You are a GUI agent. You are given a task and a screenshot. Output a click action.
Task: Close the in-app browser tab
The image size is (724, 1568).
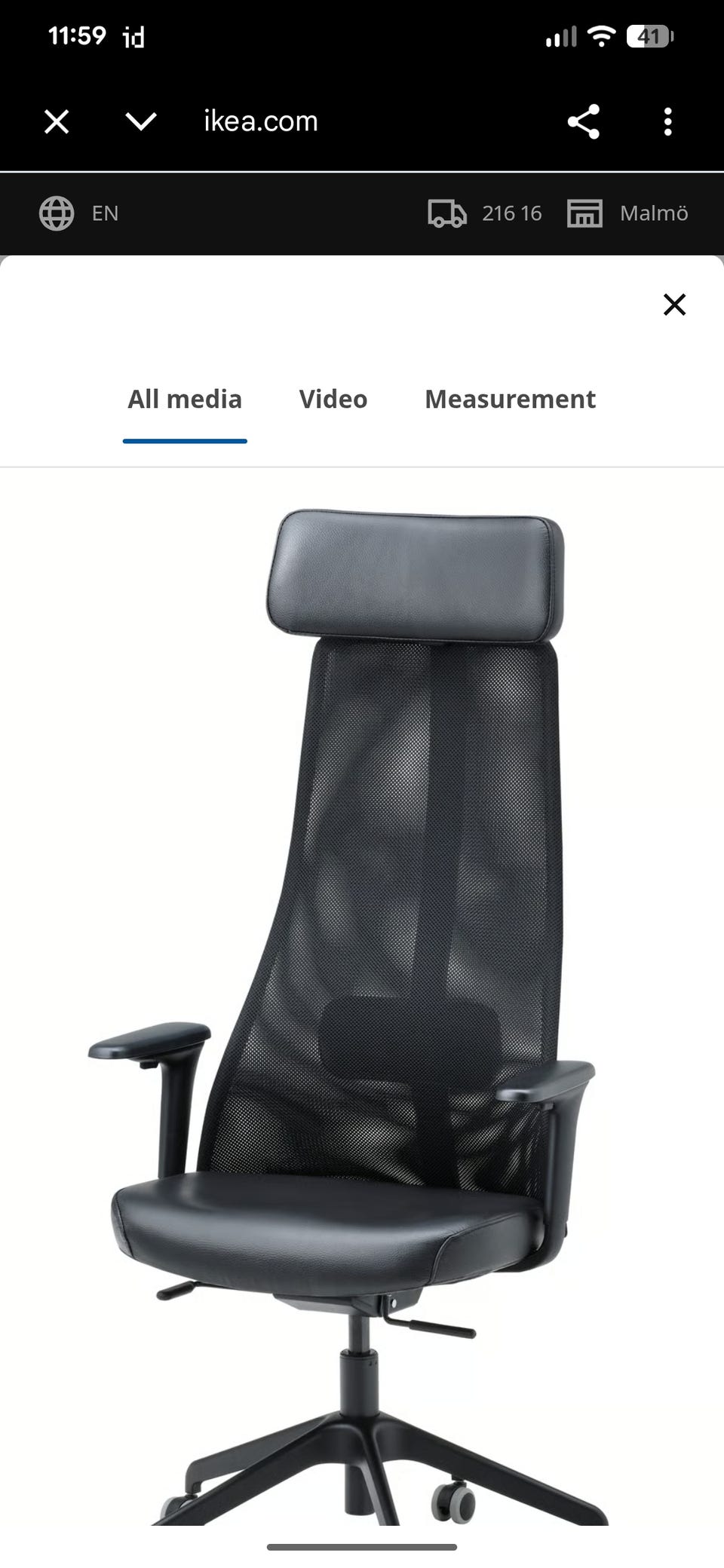(57, 121)
